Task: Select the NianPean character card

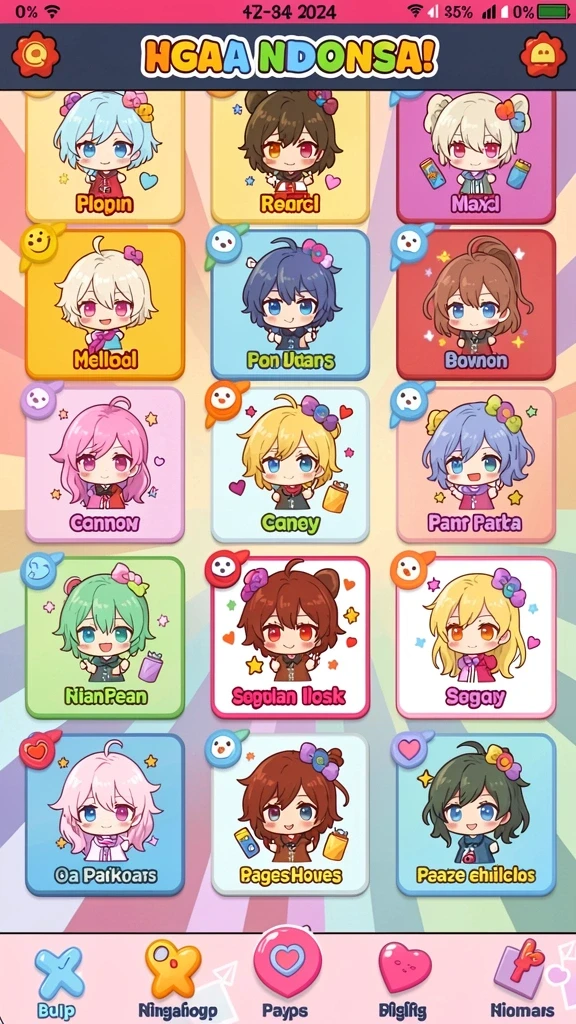Action: pyautogui.click(x=104, y=637)
